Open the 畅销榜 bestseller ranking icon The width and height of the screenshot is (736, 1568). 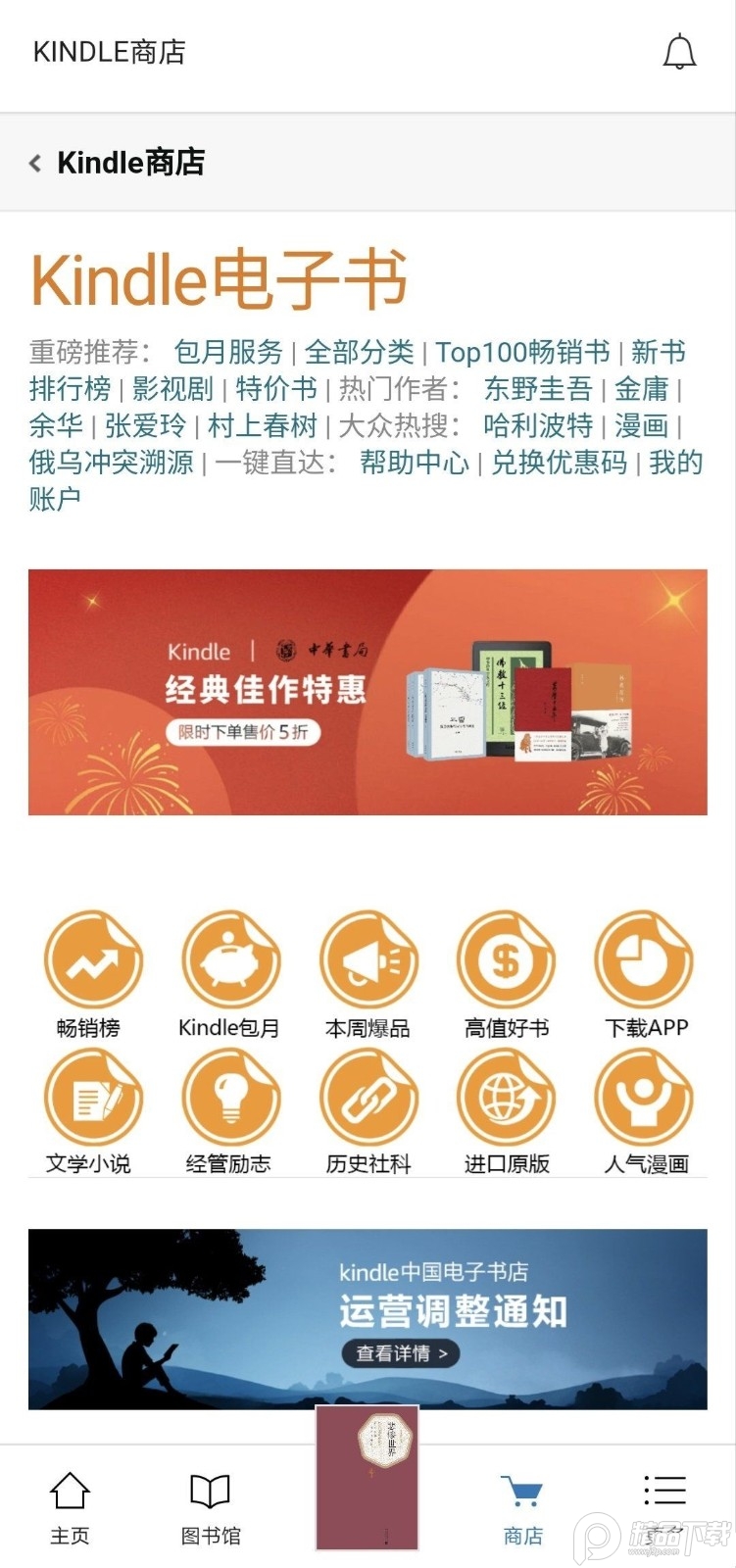[93, 960]
